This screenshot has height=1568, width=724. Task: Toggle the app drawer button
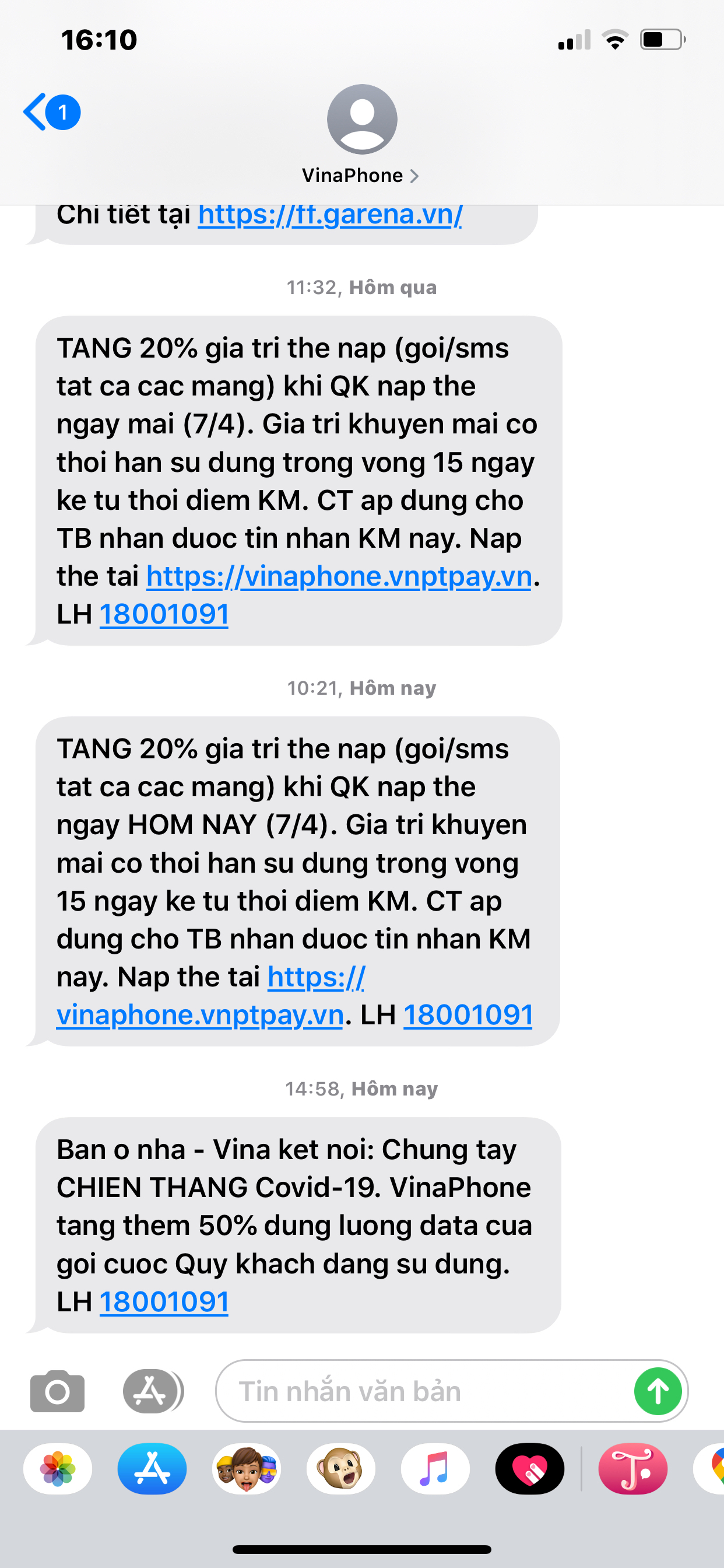[x=153, y=1391]
